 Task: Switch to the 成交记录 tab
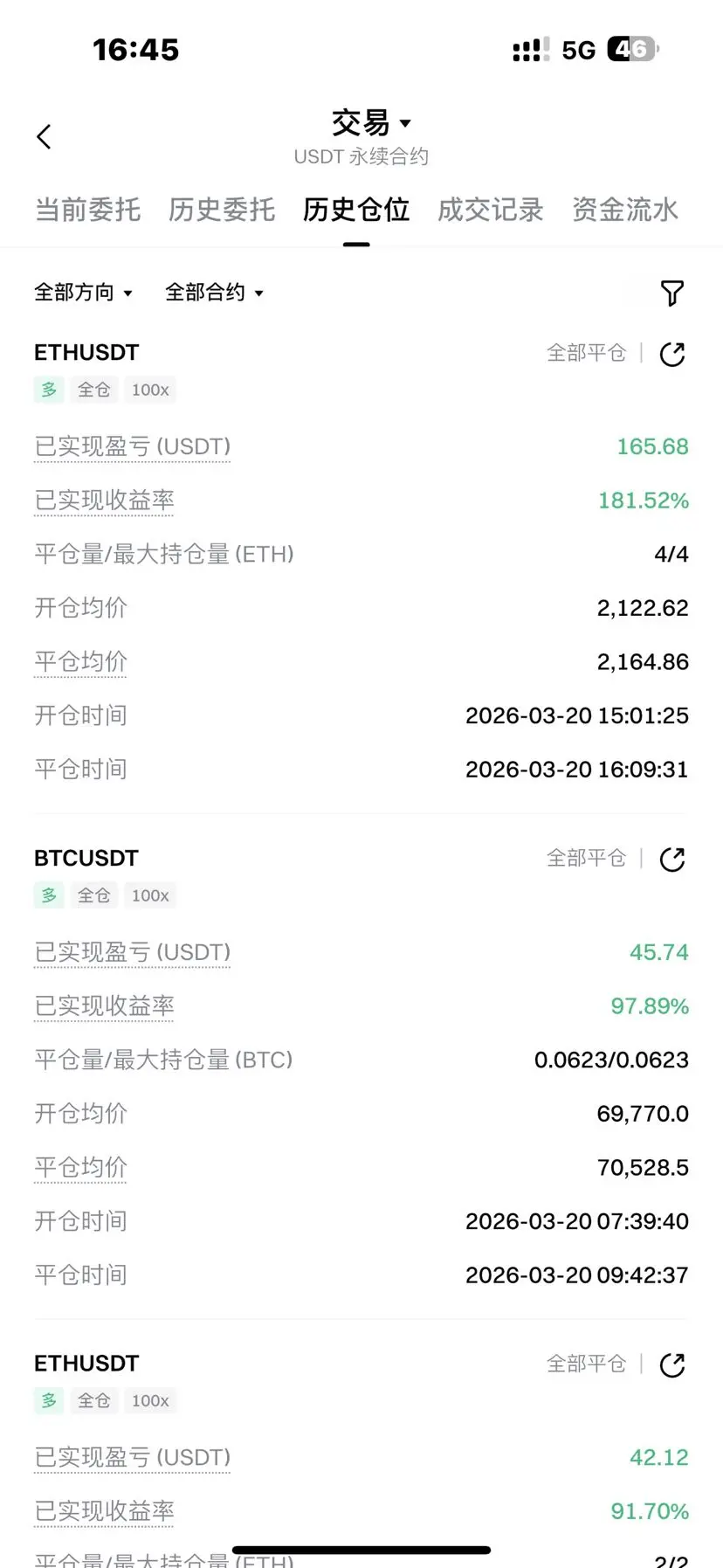(491, 210)
